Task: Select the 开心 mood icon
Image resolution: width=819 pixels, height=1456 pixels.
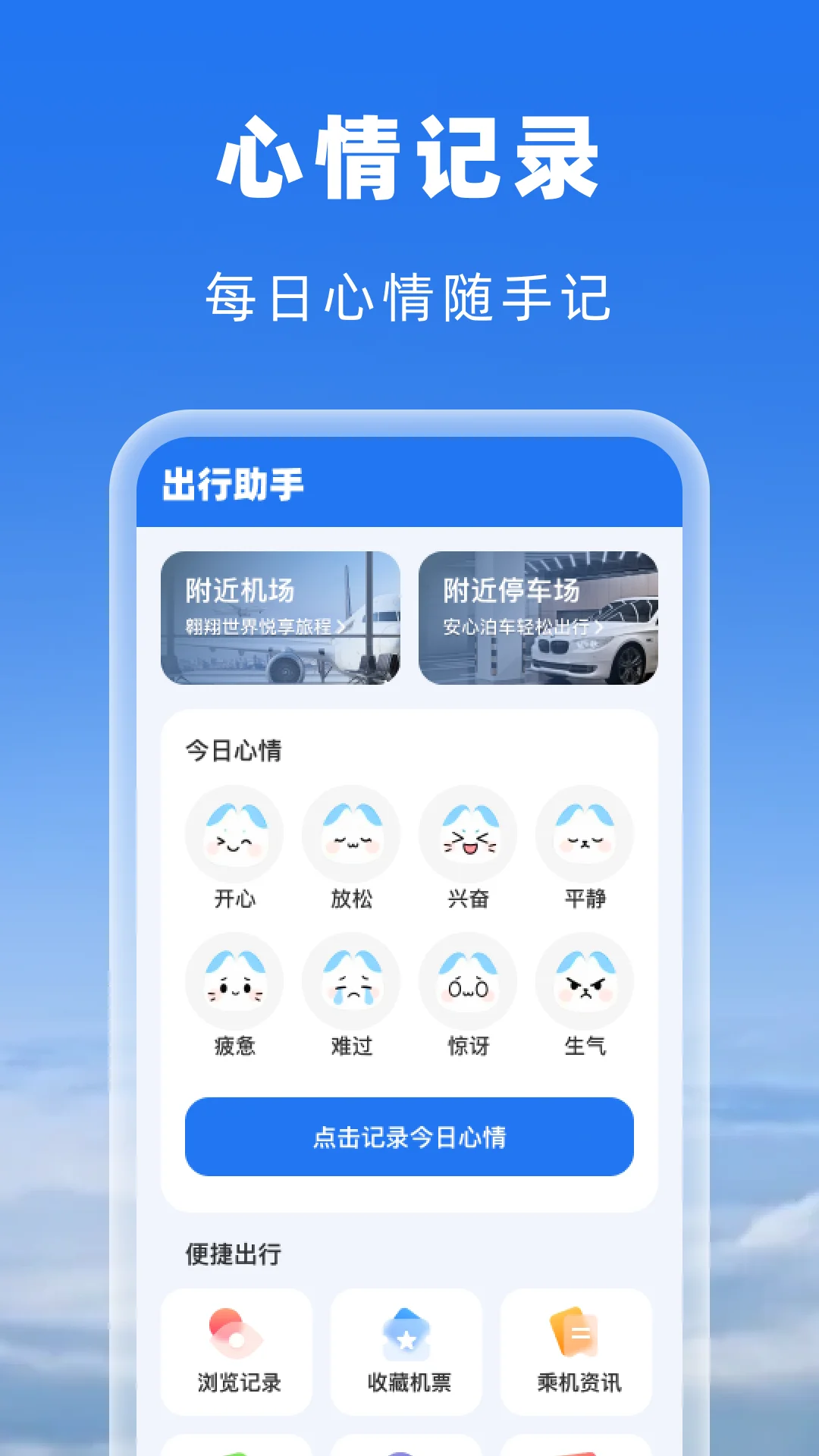Action: click(x=236, y=834)
